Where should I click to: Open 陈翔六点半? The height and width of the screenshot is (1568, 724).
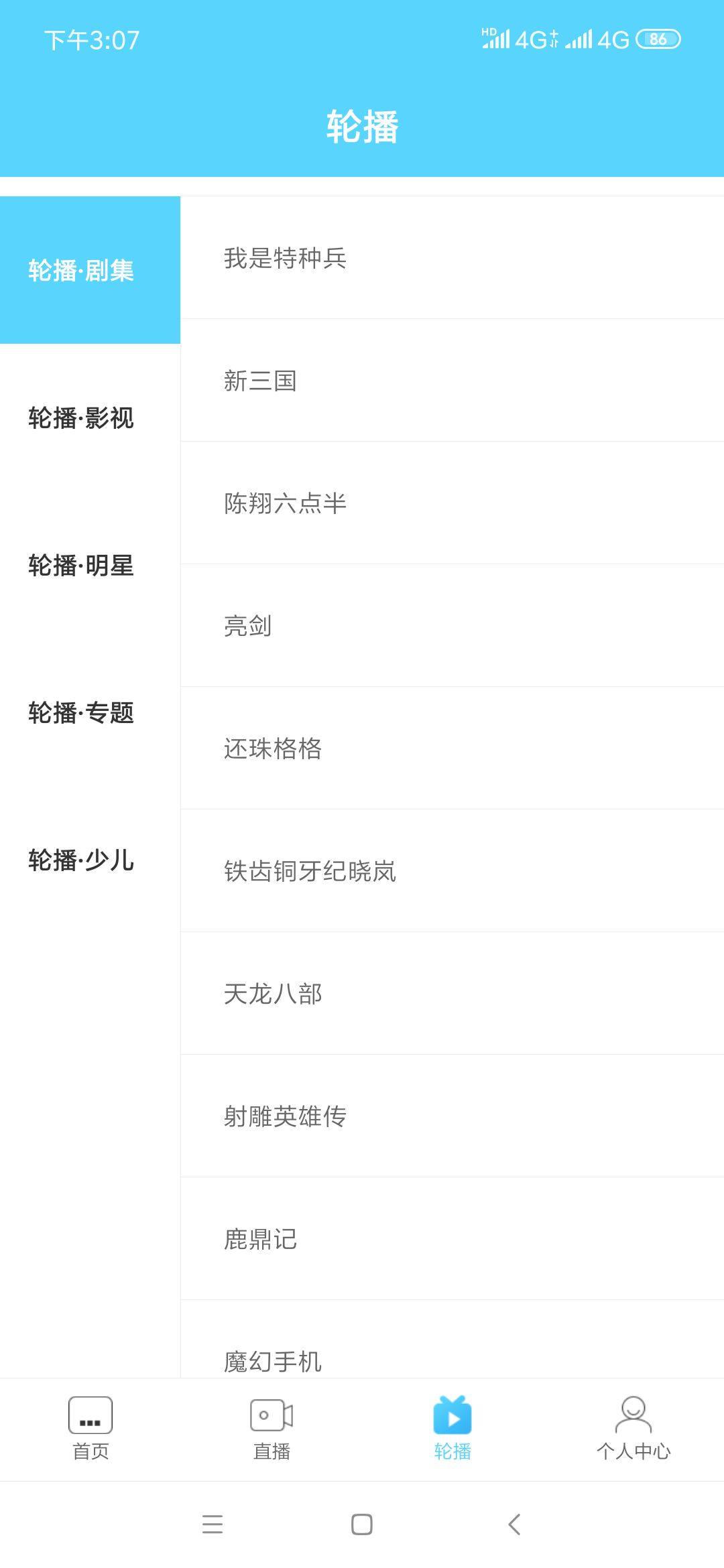[x=452, y=503]
